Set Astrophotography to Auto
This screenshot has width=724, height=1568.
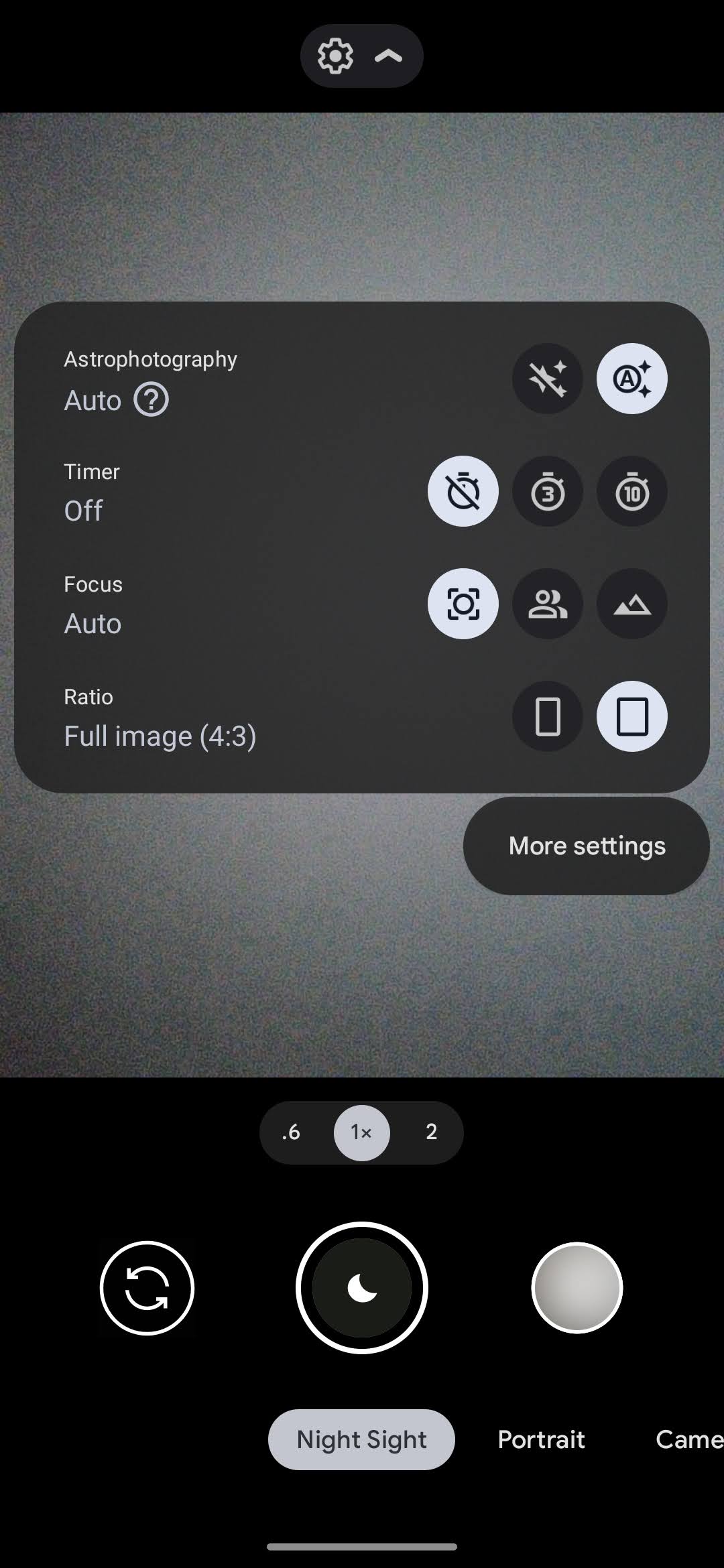[631, 379]
